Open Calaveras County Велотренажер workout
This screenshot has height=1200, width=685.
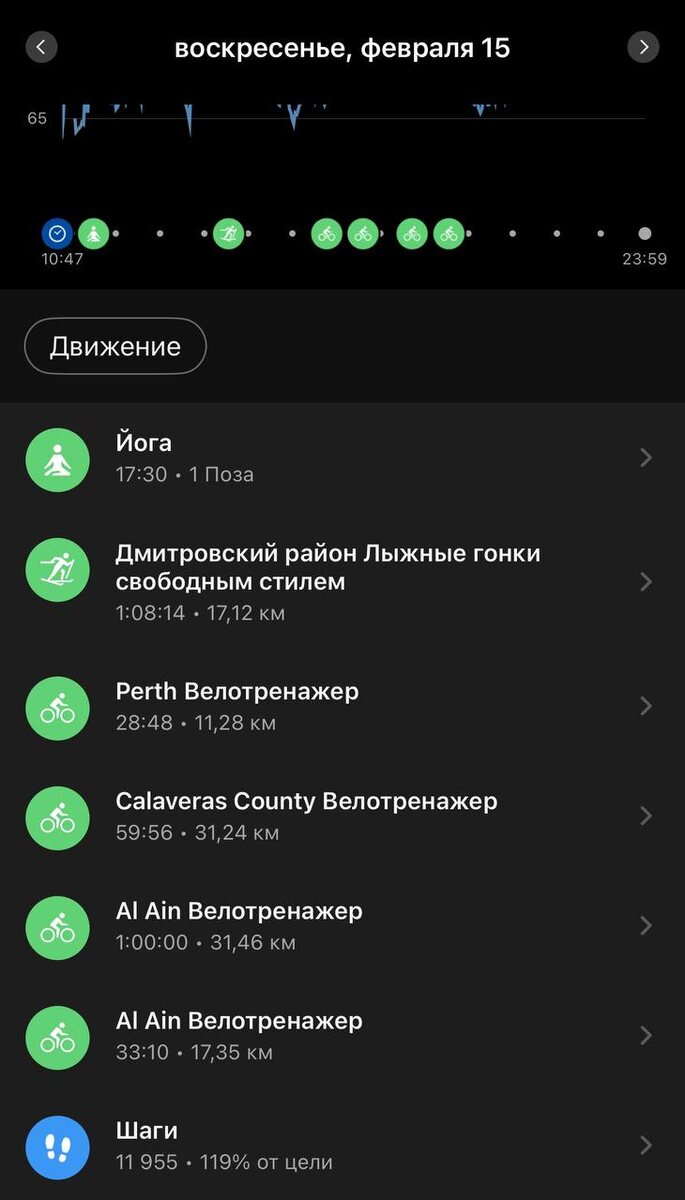tap(342, 816)
